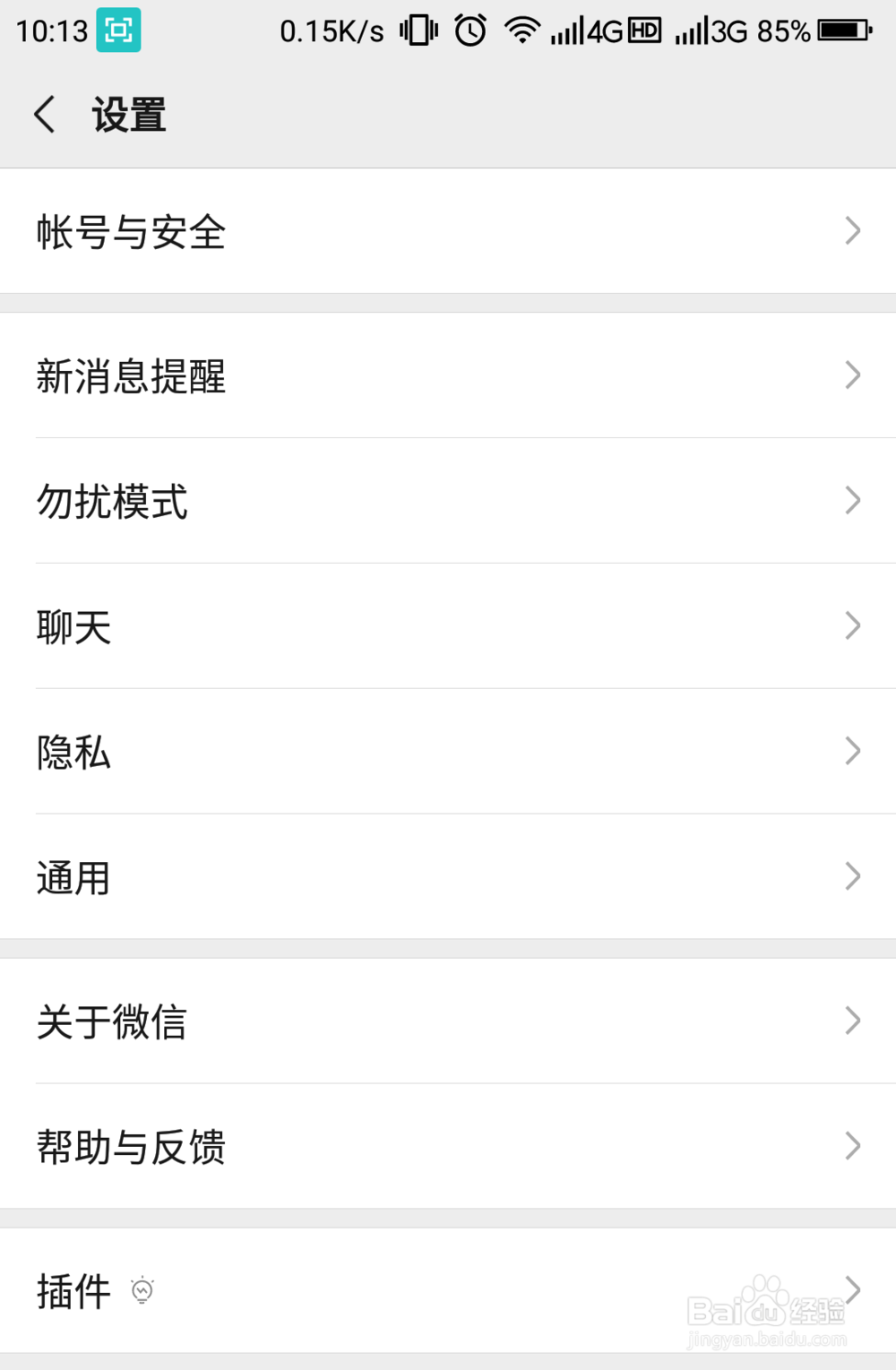Tap the alarm clock status bar icon
This screenshot has width=896, height=1370.
pos(470,30)
